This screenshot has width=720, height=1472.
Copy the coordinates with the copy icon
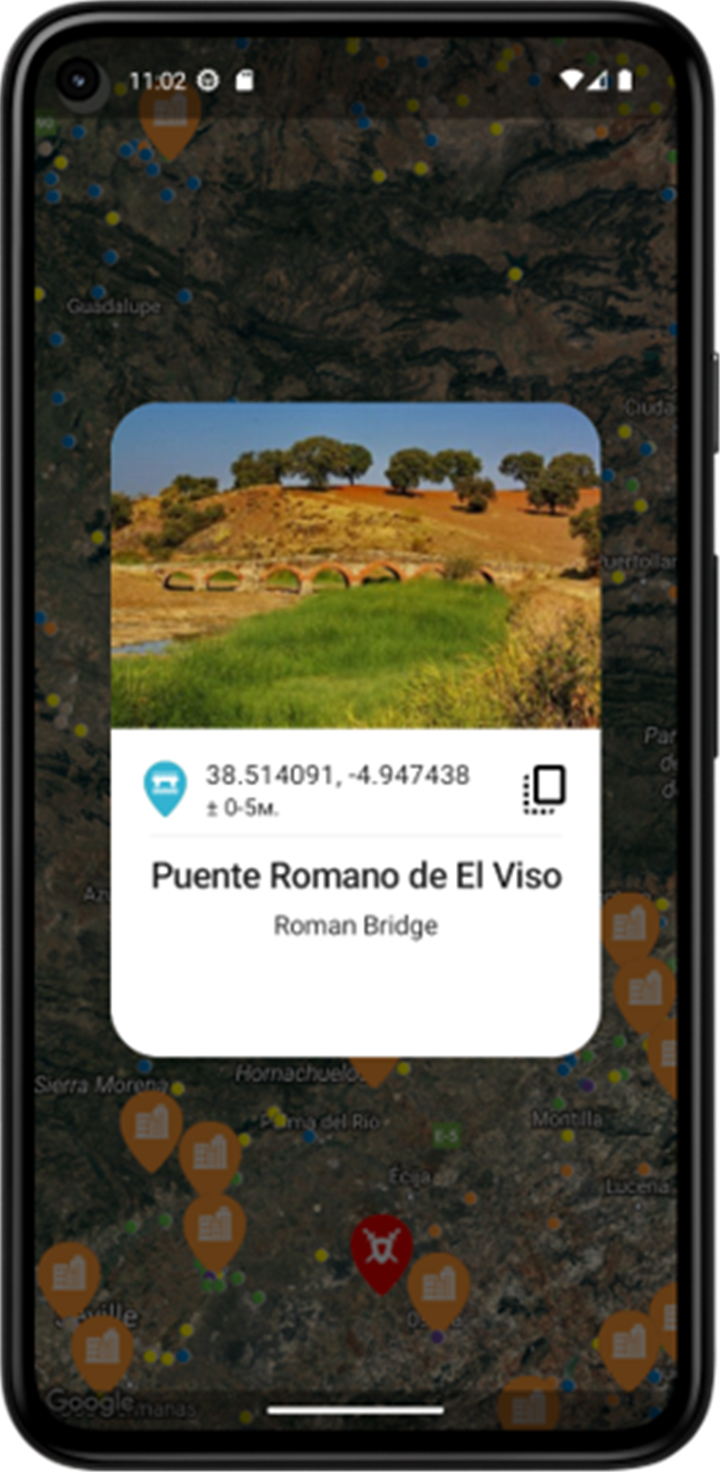pyautogui.click(x=545, y=790)
